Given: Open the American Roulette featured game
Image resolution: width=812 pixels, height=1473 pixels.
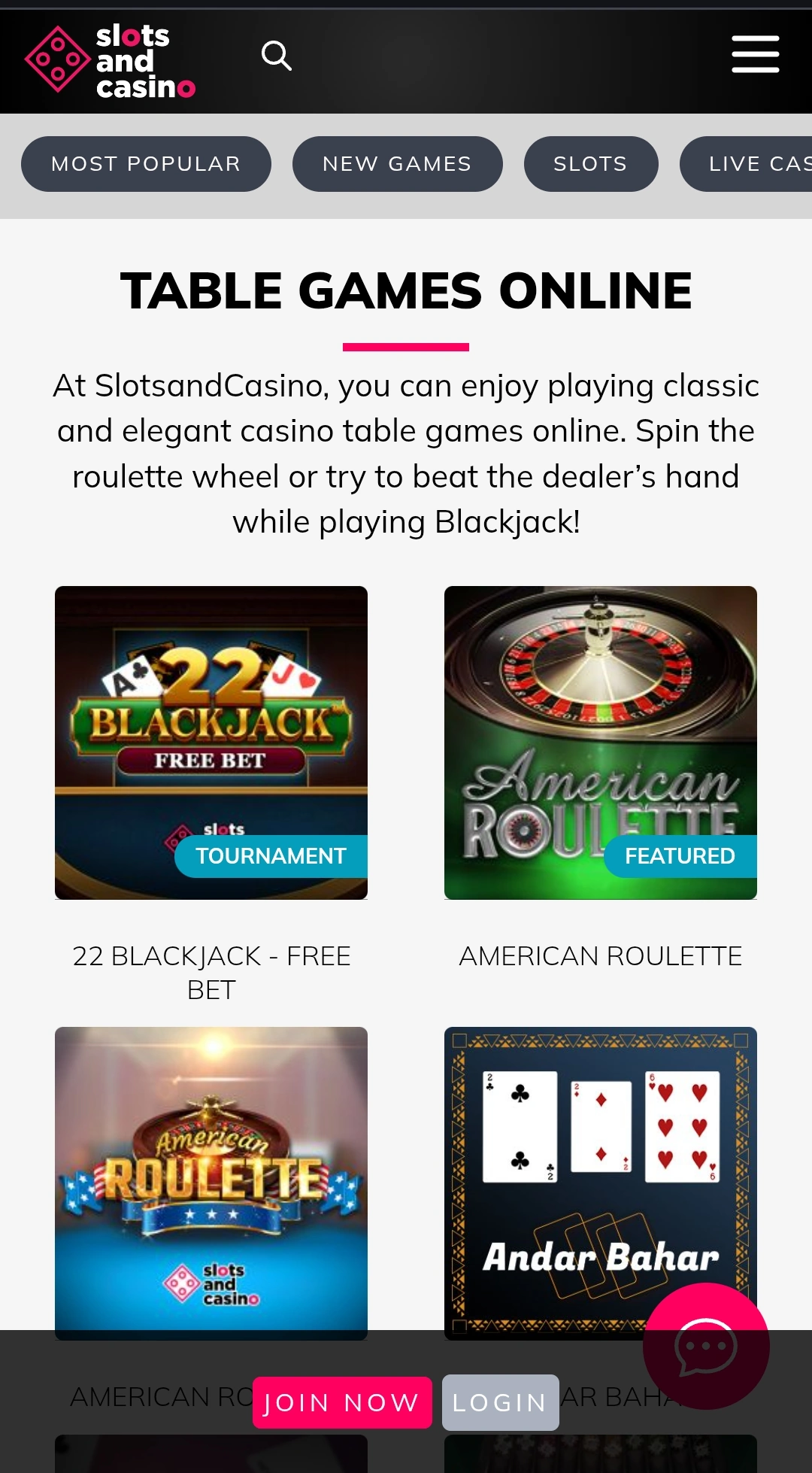Looking at the screenshot, I should point(601,741).
